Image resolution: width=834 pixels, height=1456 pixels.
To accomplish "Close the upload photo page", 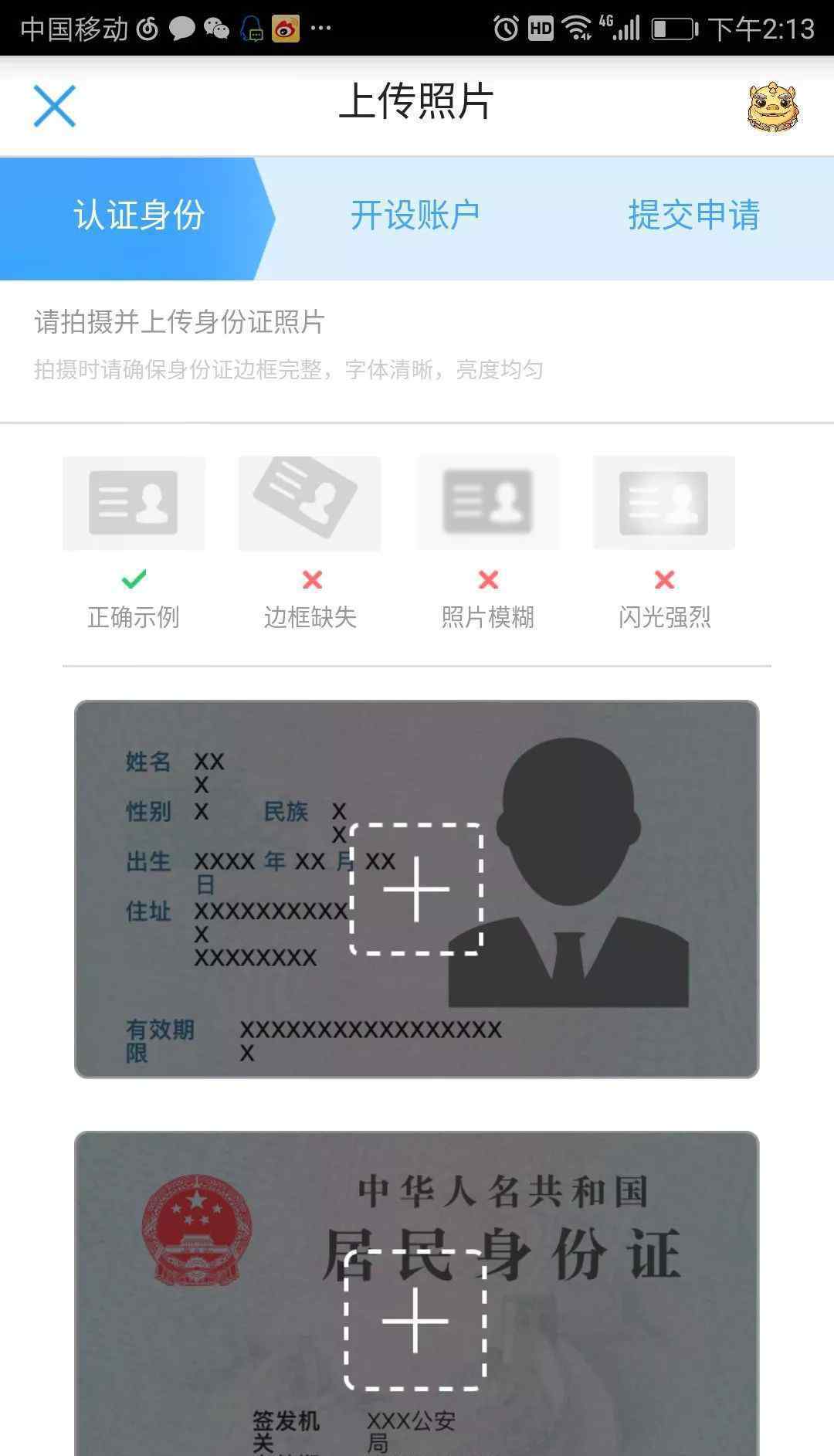I will 54,106.
